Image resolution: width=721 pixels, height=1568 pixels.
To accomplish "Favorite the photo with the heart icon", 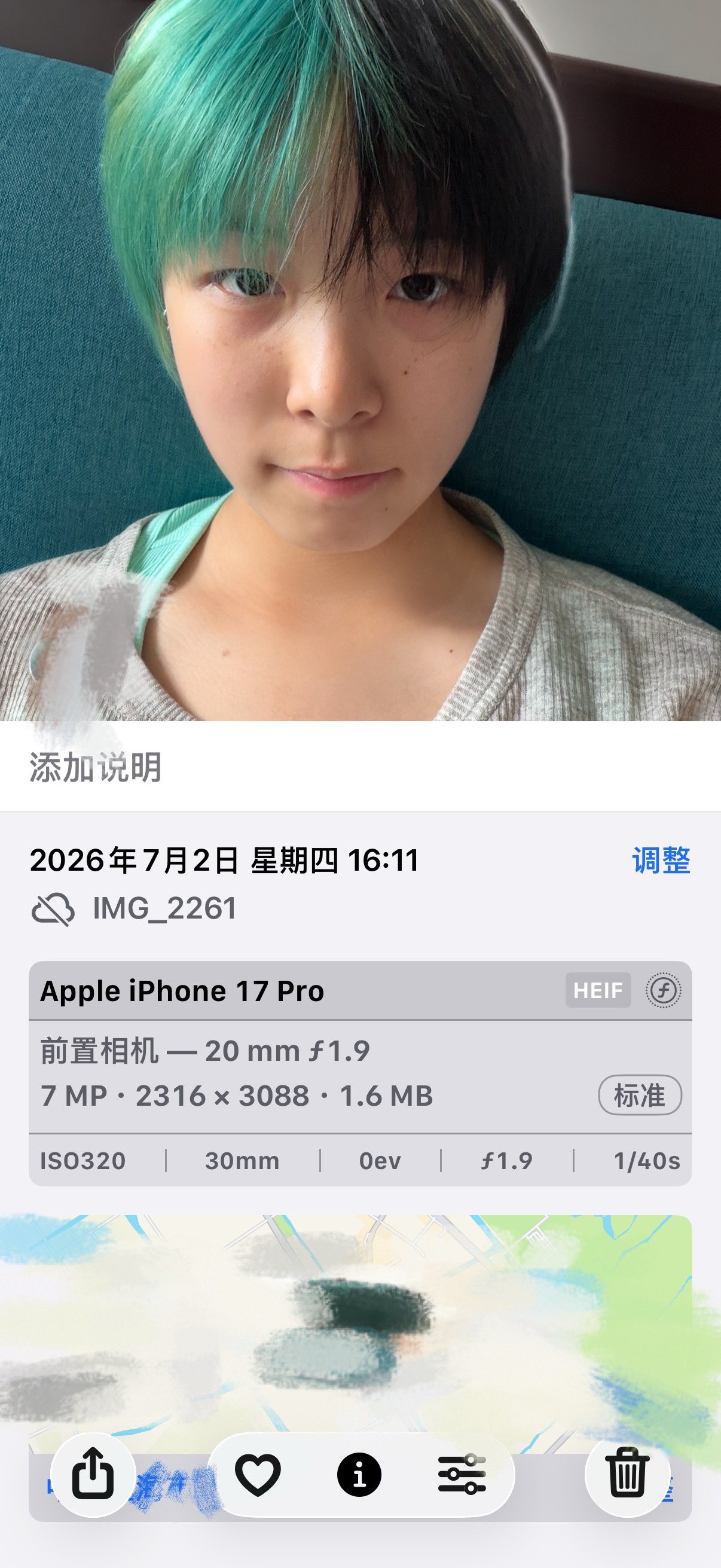I will coord(257,1474).
